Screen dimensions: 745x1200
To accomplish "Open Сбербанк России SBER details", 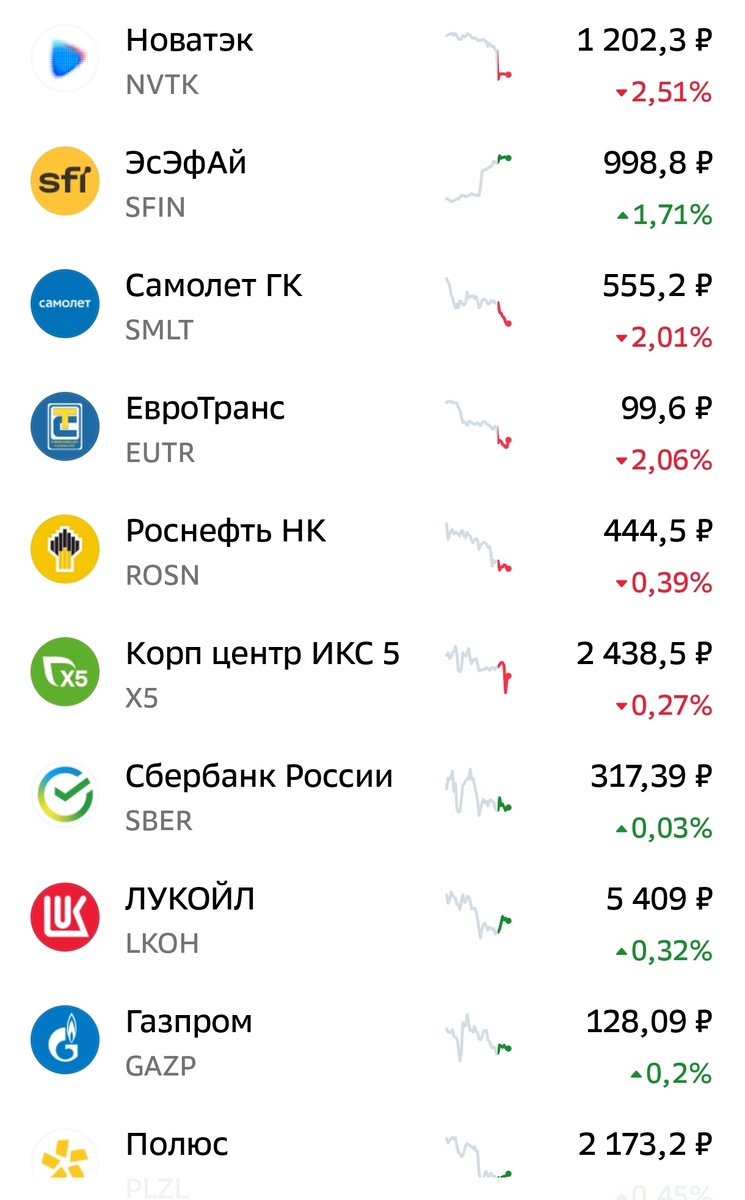I will pos(372,799).
